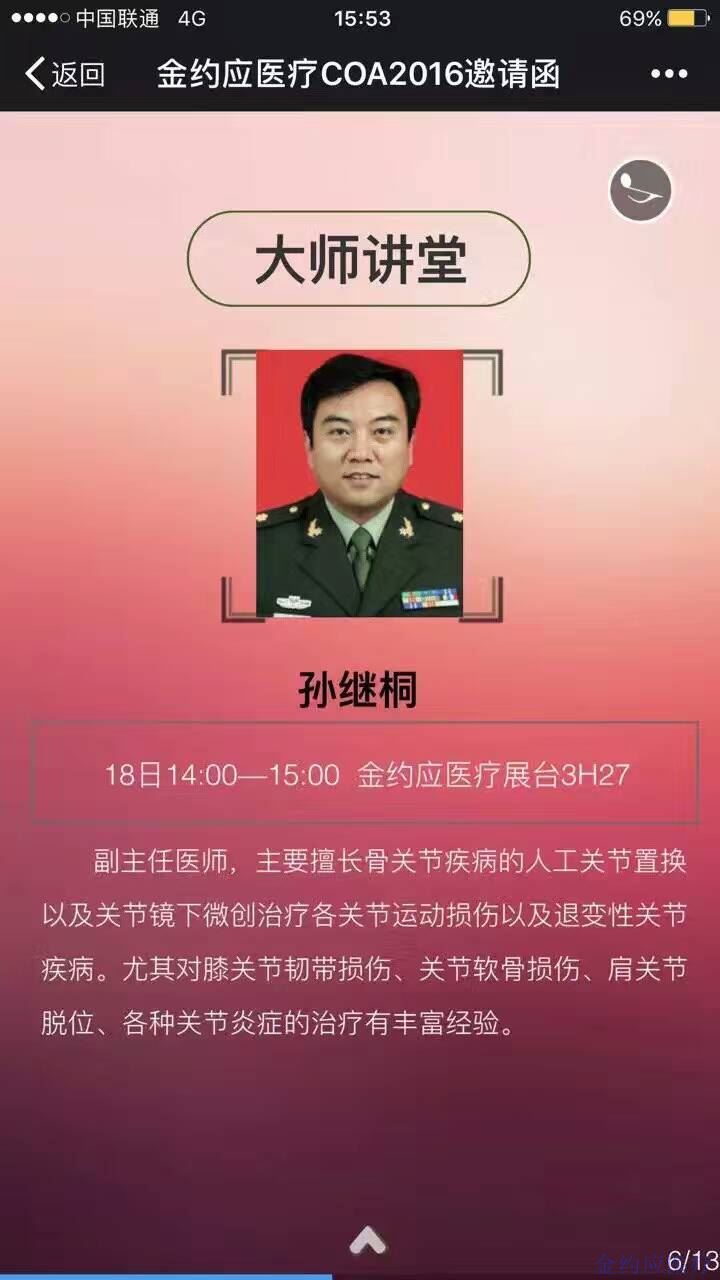Toggle the background music icon
This screenshot has width=720, height=1280.
(x=641, y=191)
